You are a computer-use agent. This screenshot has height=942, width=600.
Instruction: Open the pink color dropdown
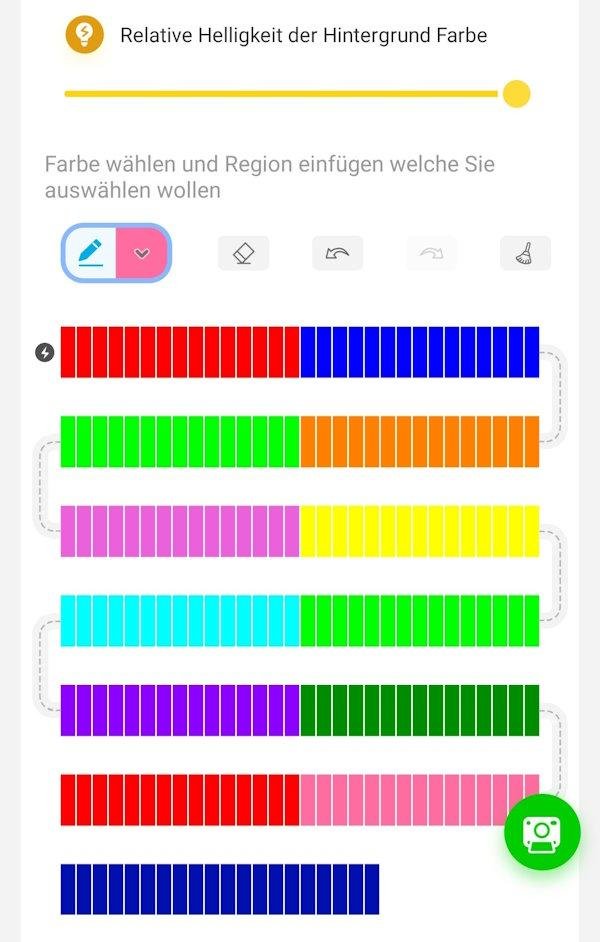[x=142, y=253]
